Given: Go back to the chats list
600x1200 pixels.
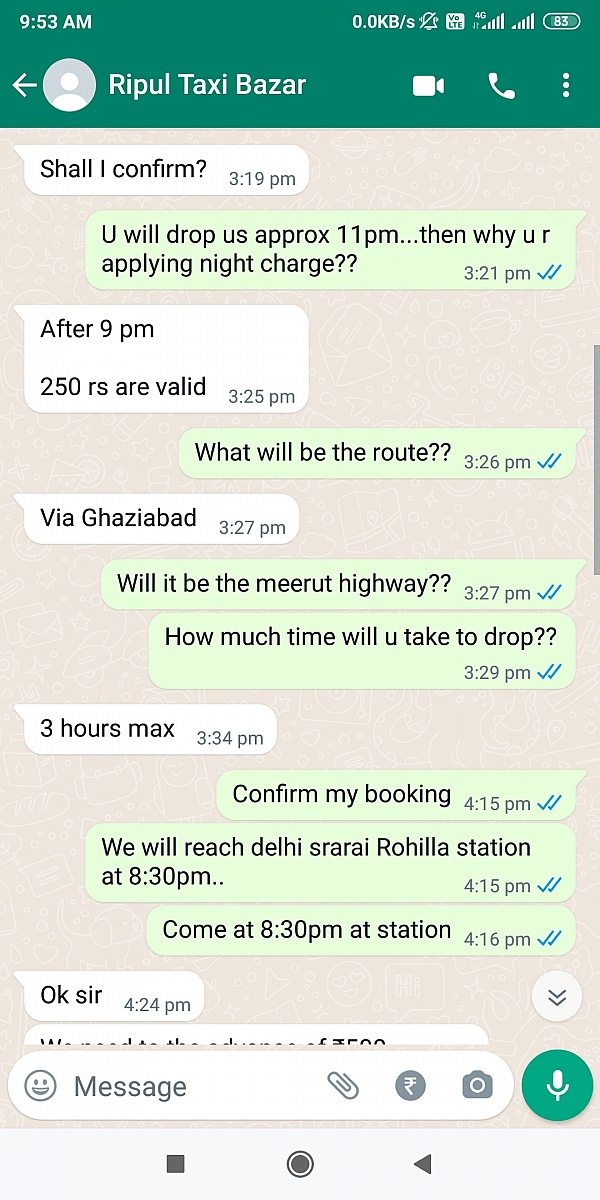Looking at the screenshot, I should click(24, 86).
